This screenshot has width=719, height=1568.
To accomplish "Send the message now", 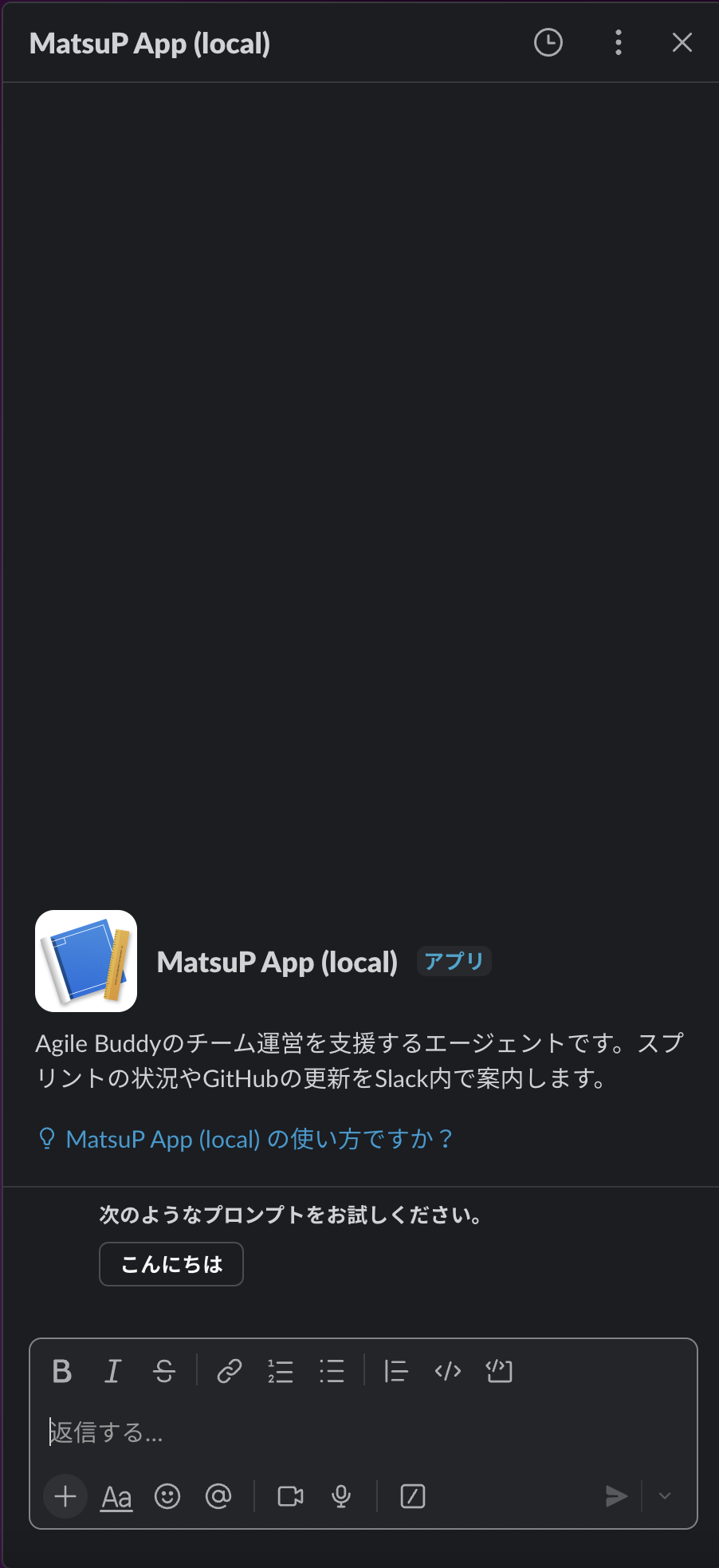I will click(615, 1496).
